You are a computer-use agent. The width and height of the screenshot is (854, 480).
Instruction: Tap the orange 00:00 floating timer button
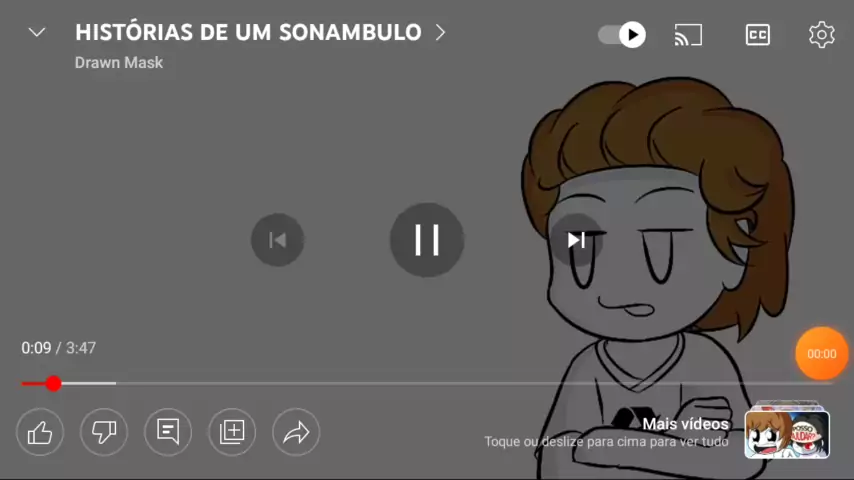821,354
